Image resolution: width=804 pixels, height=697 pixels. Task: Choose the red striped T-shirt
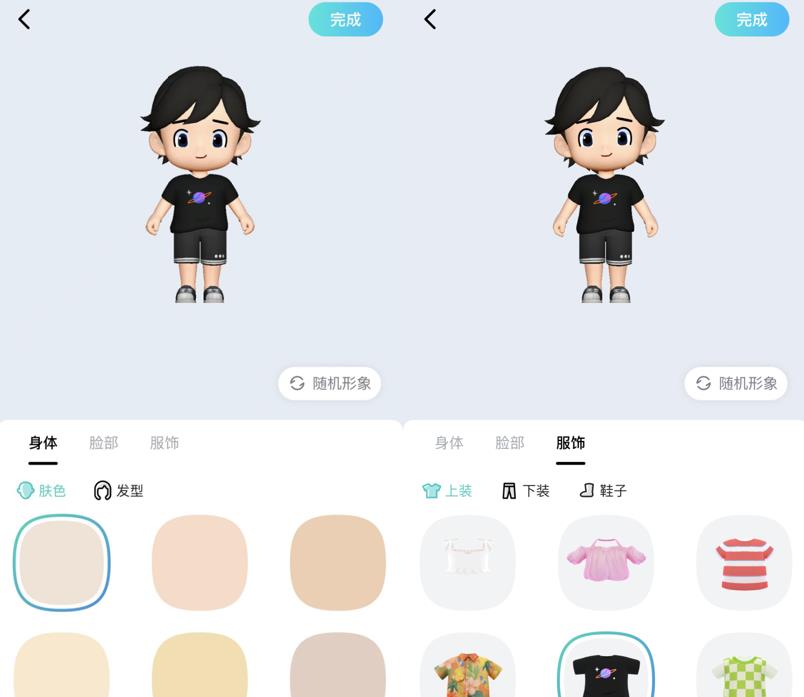(x=744, y=562)
